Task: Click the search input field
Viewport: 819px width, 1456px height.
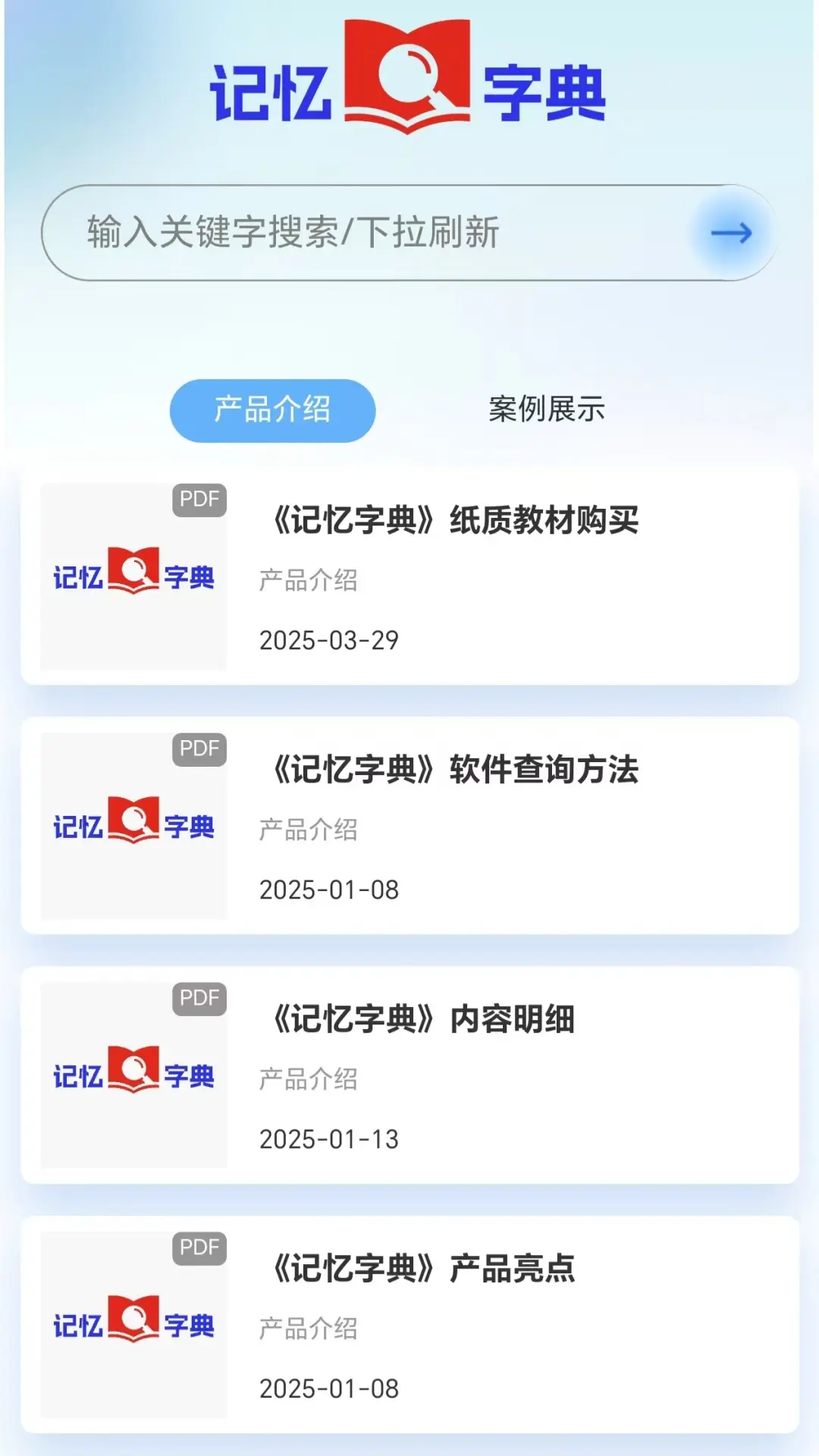Action: point(341,233)
